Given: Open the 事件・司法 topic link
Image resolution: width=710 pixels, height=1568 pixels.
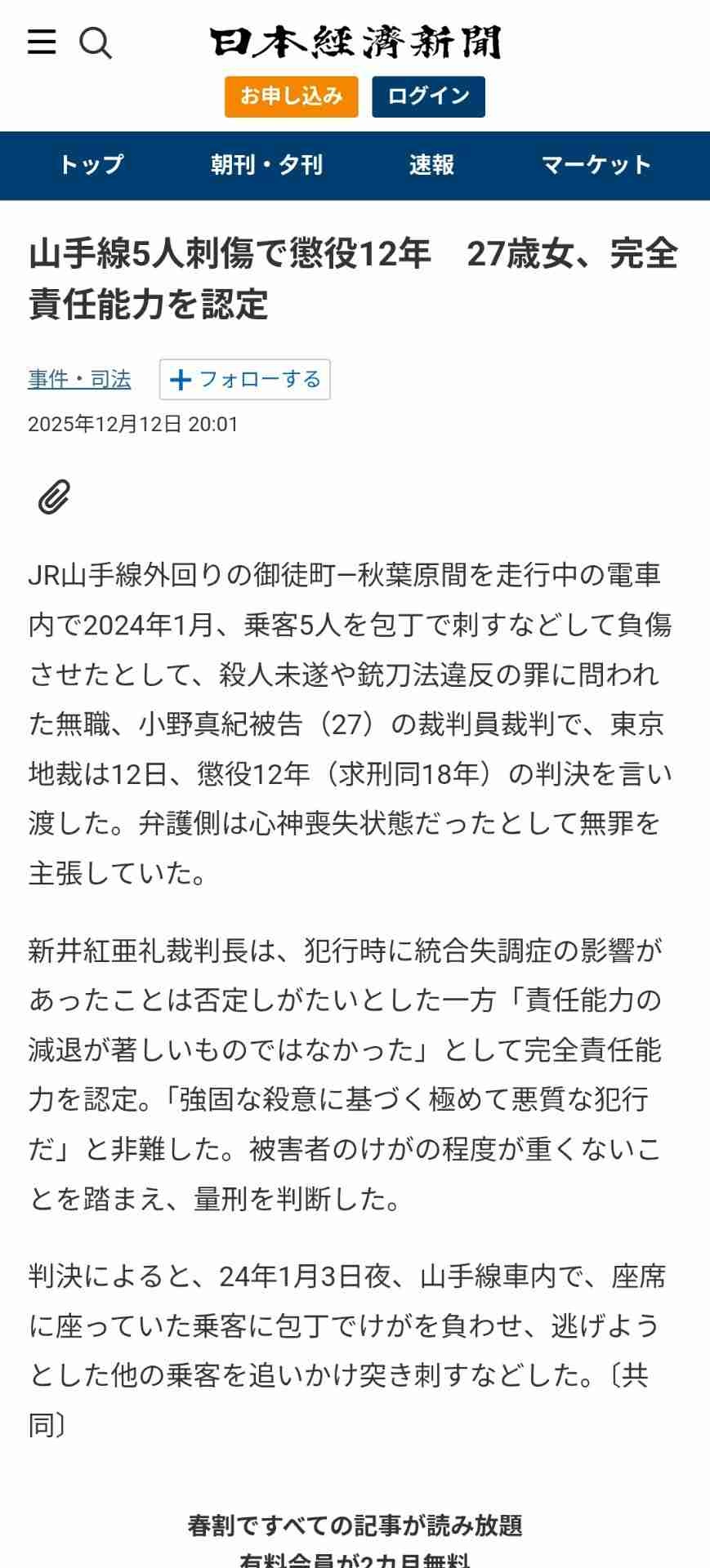Looking at the screenshot, I should pyautogui.click(x=79, y=380).
